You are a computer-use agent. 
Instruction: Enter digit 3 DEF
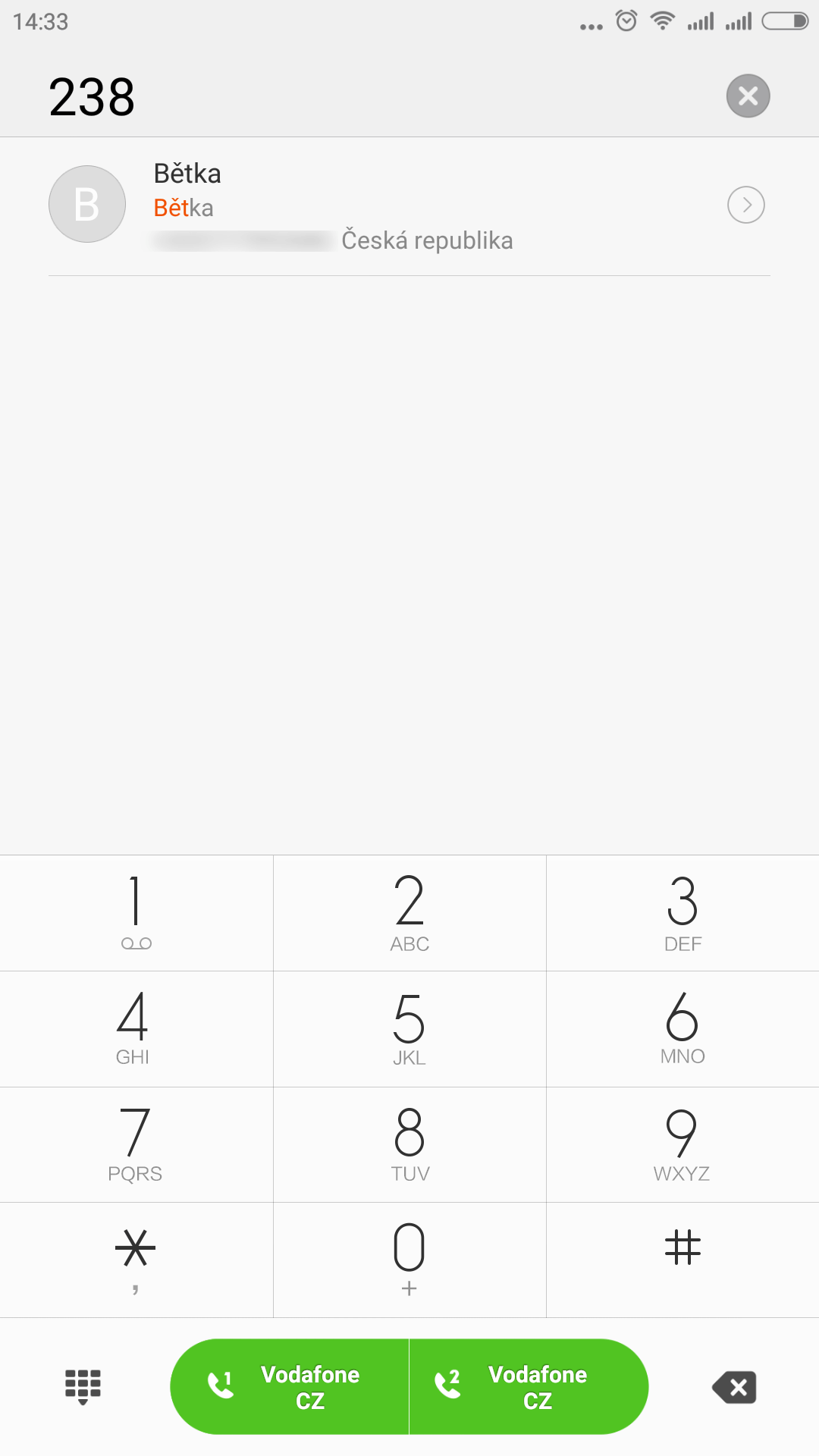(x=682, y=913)
